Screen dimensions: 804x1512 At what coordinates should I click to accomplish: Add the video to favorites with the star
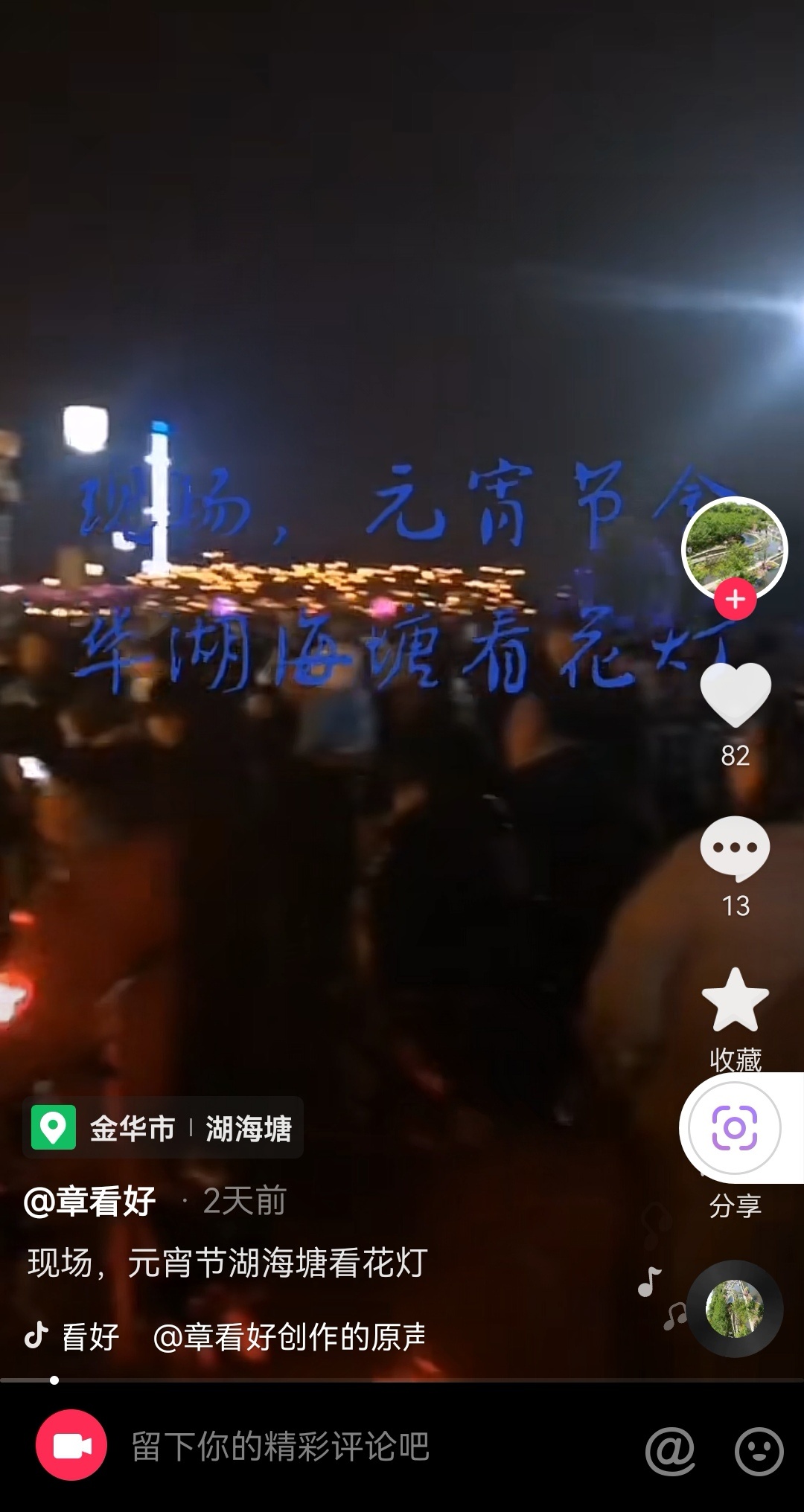[735, 1001]
